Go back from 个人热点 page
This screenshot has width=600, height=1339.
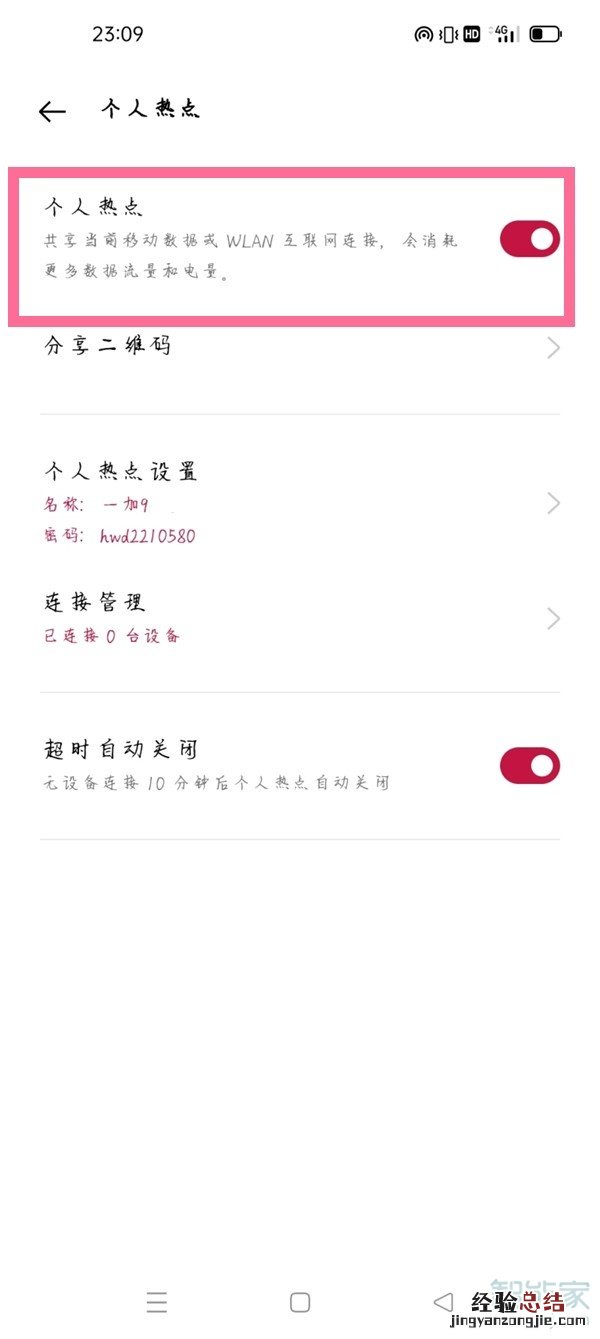pyautogui.click(x=52, y=111)
